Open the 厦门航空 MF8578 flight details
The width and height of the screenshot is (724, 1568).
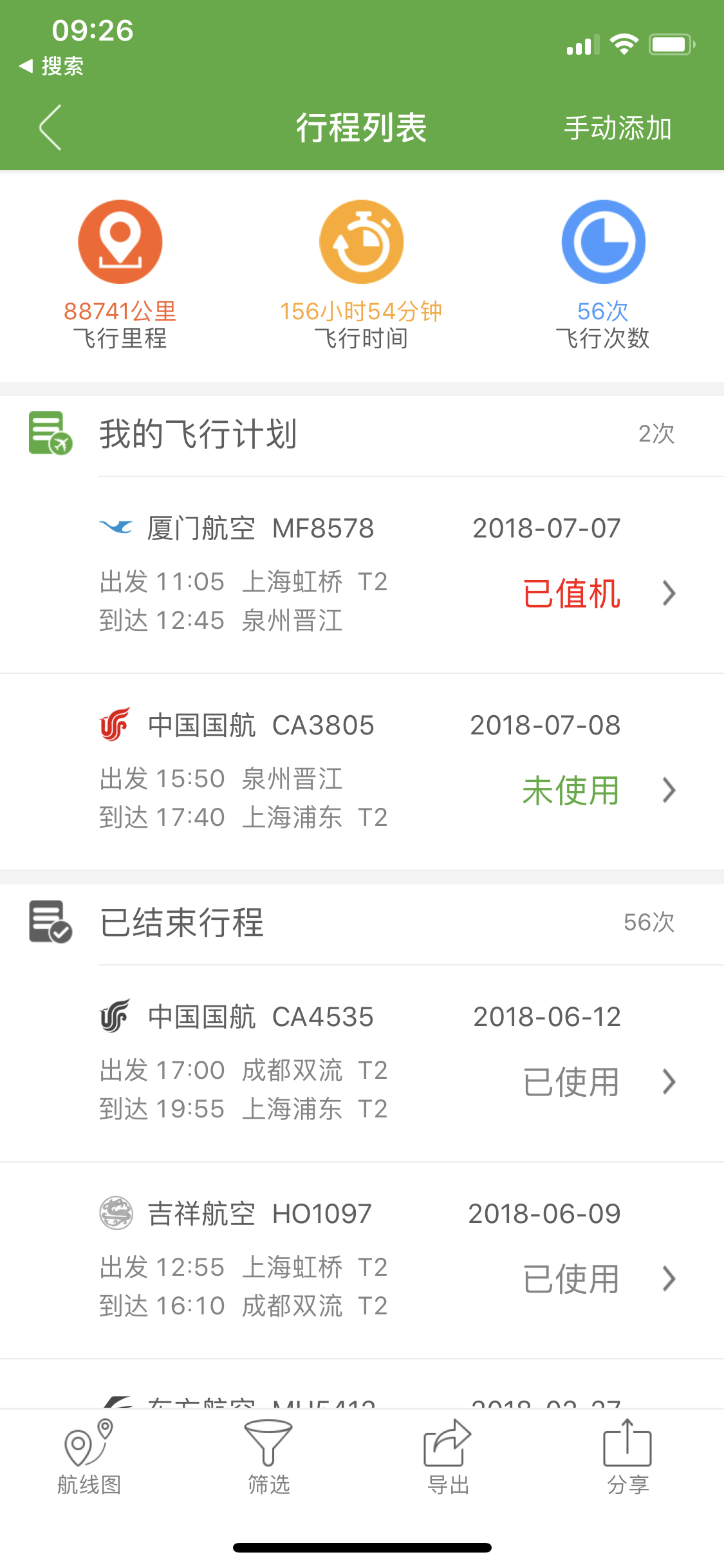pyautogui.click(x=362, y=575)
